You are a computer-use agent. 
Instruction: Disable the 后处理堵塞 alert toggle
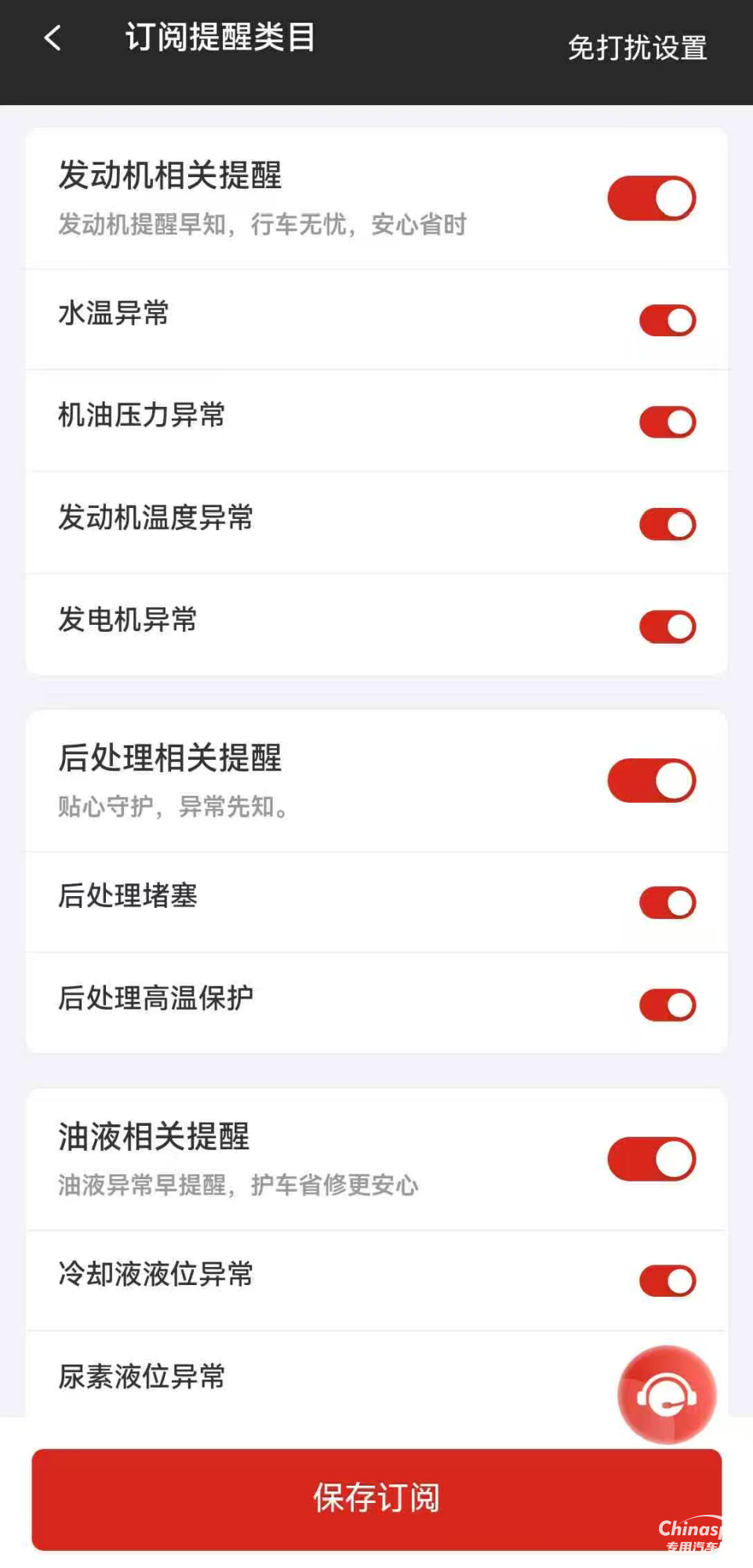[665, 902]
